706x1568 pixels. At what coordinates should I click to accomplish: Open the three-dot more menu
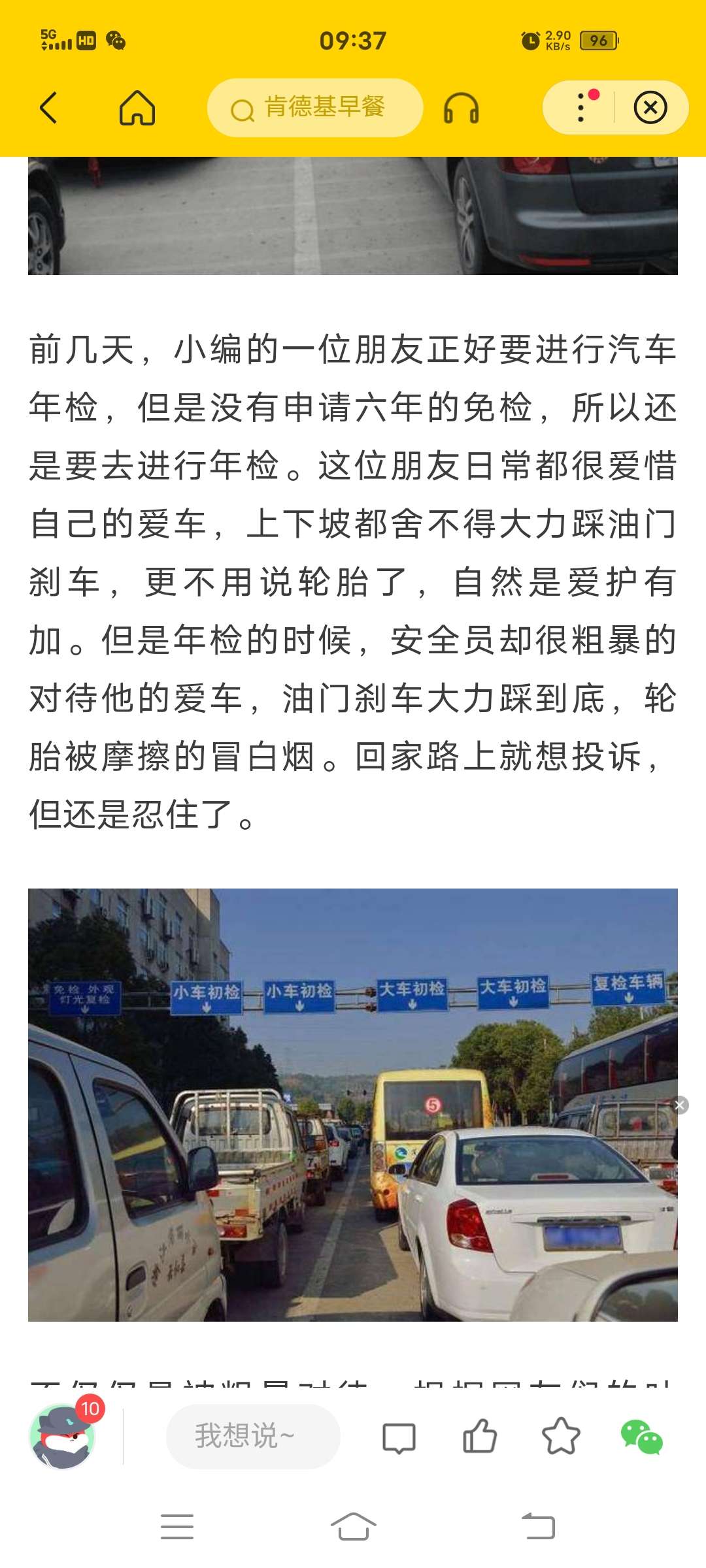tap(581, 108)
